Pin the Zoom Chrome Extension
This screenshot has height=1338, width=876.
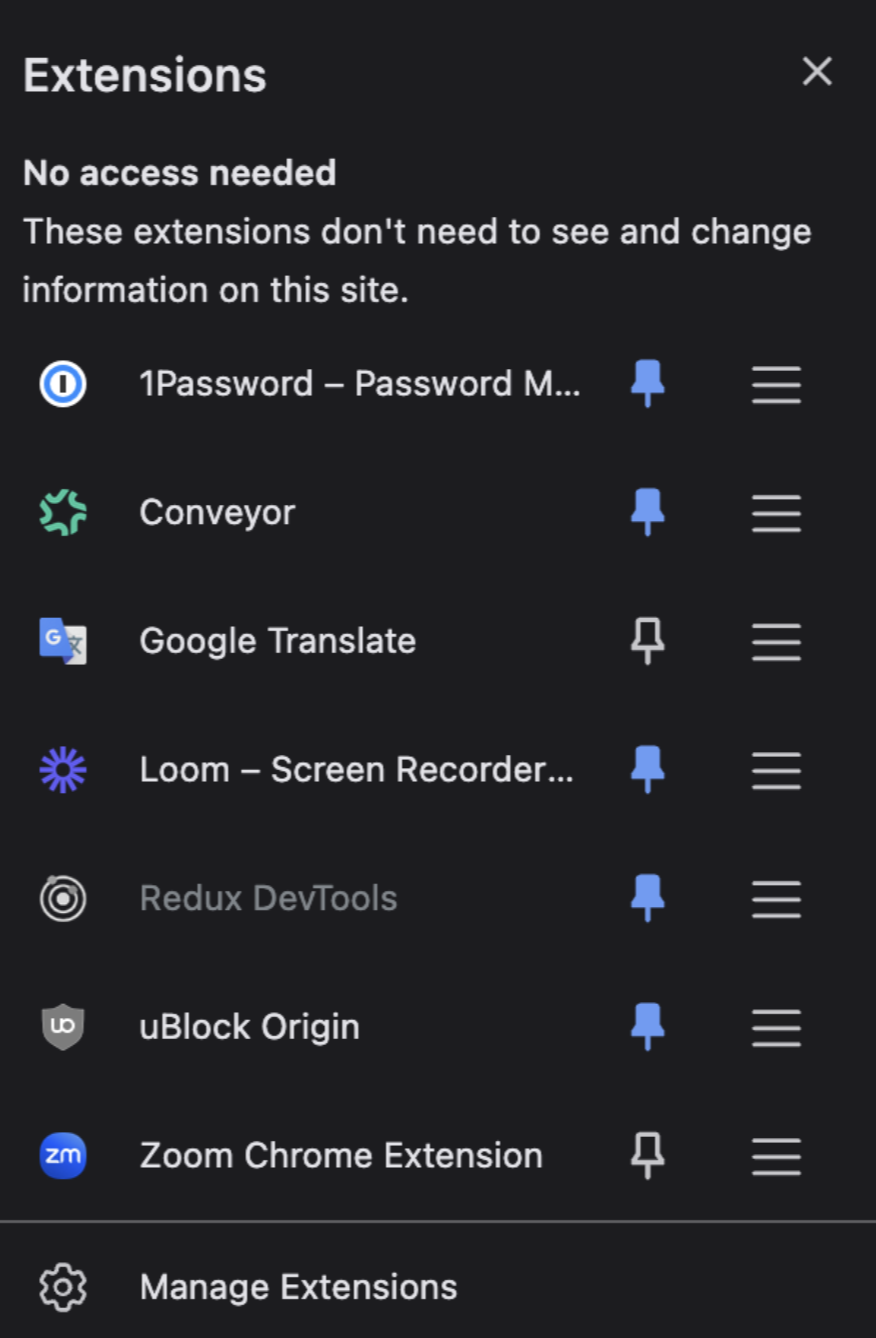click(648, 1156)
